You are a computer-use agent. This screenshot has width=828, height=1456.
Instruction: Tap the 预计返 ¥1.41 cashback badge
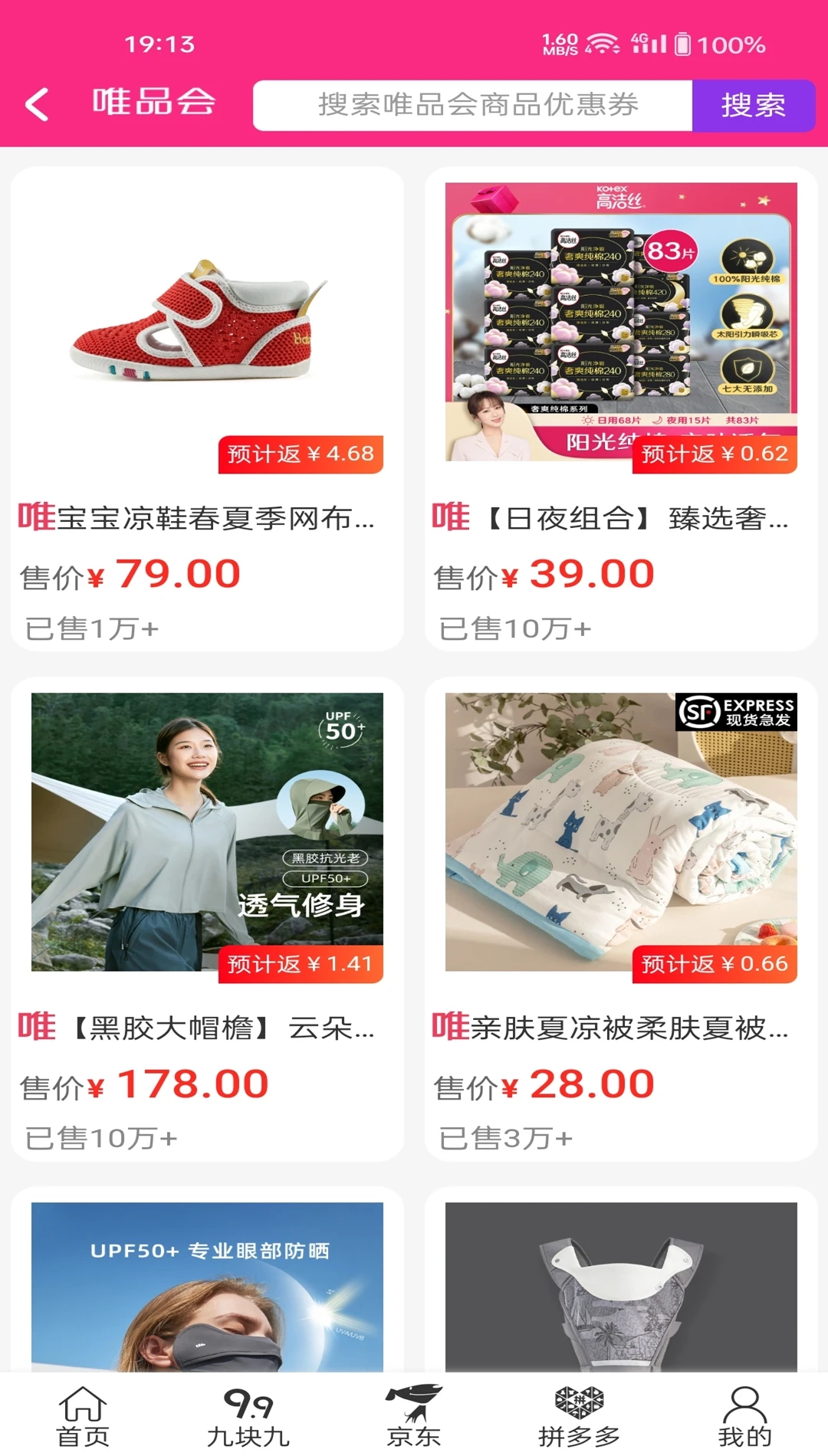point(300,964)
